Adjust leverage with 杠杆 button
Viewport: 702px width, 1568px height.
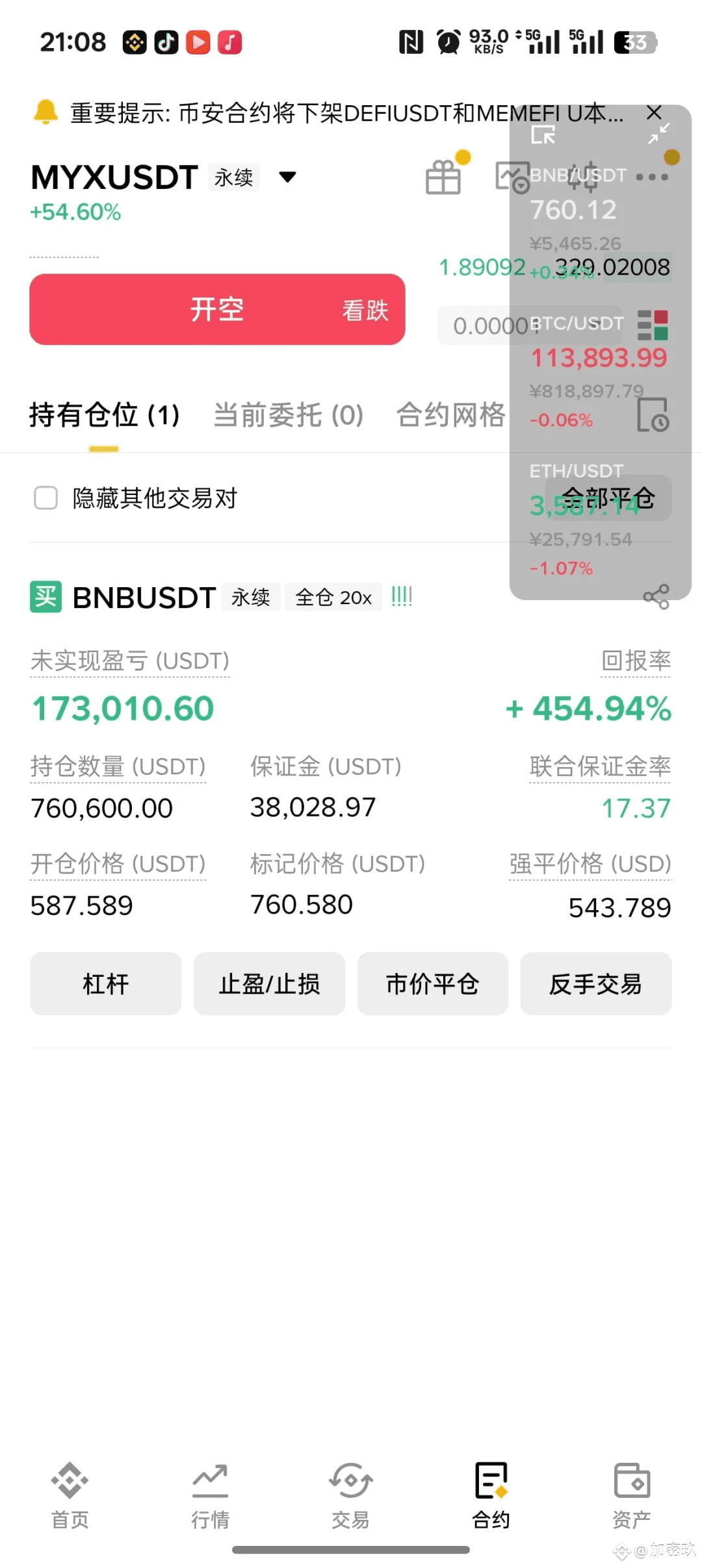tap(105, 983)
